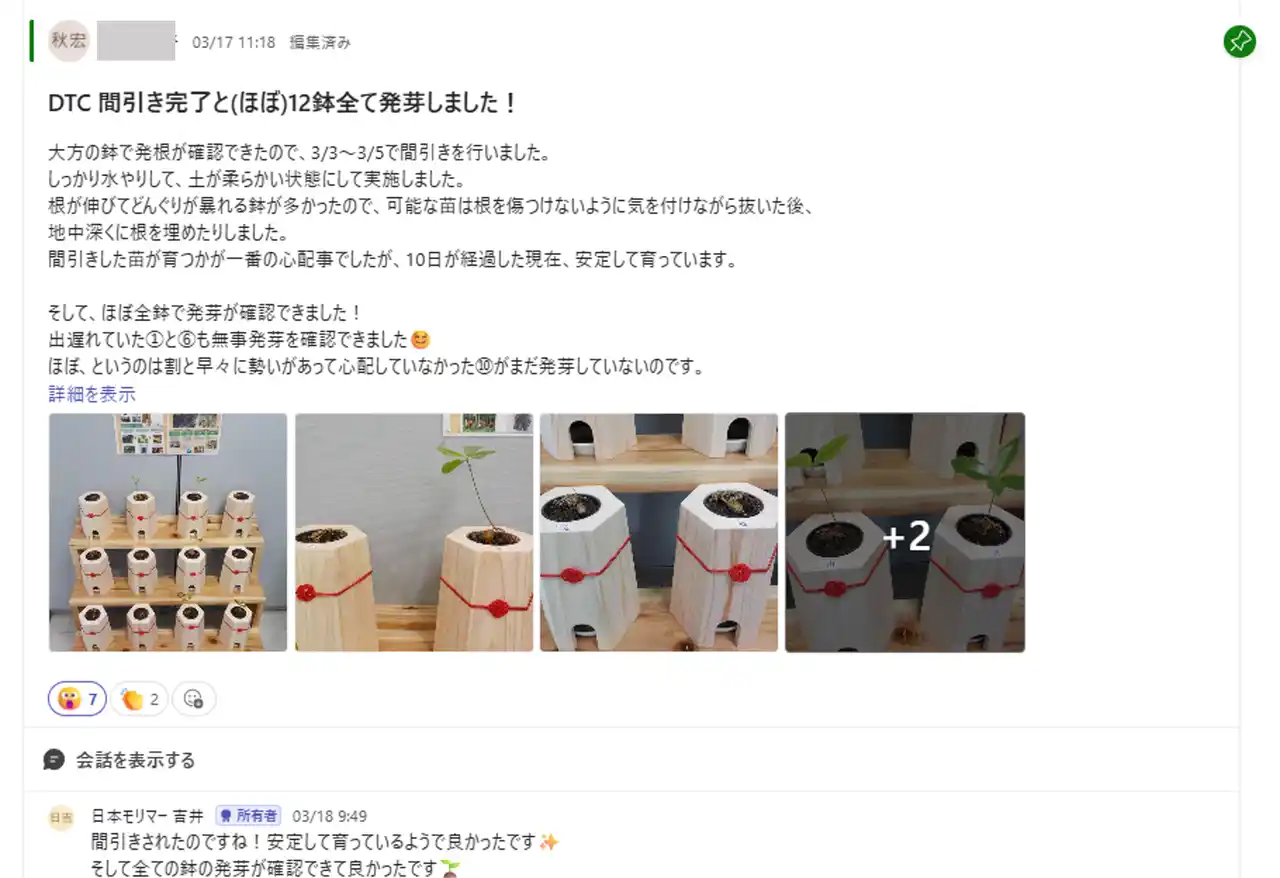Open the add reaction emoji picker
The width and height of the screenshot is (1280, 878).
[x=194, y=699]
